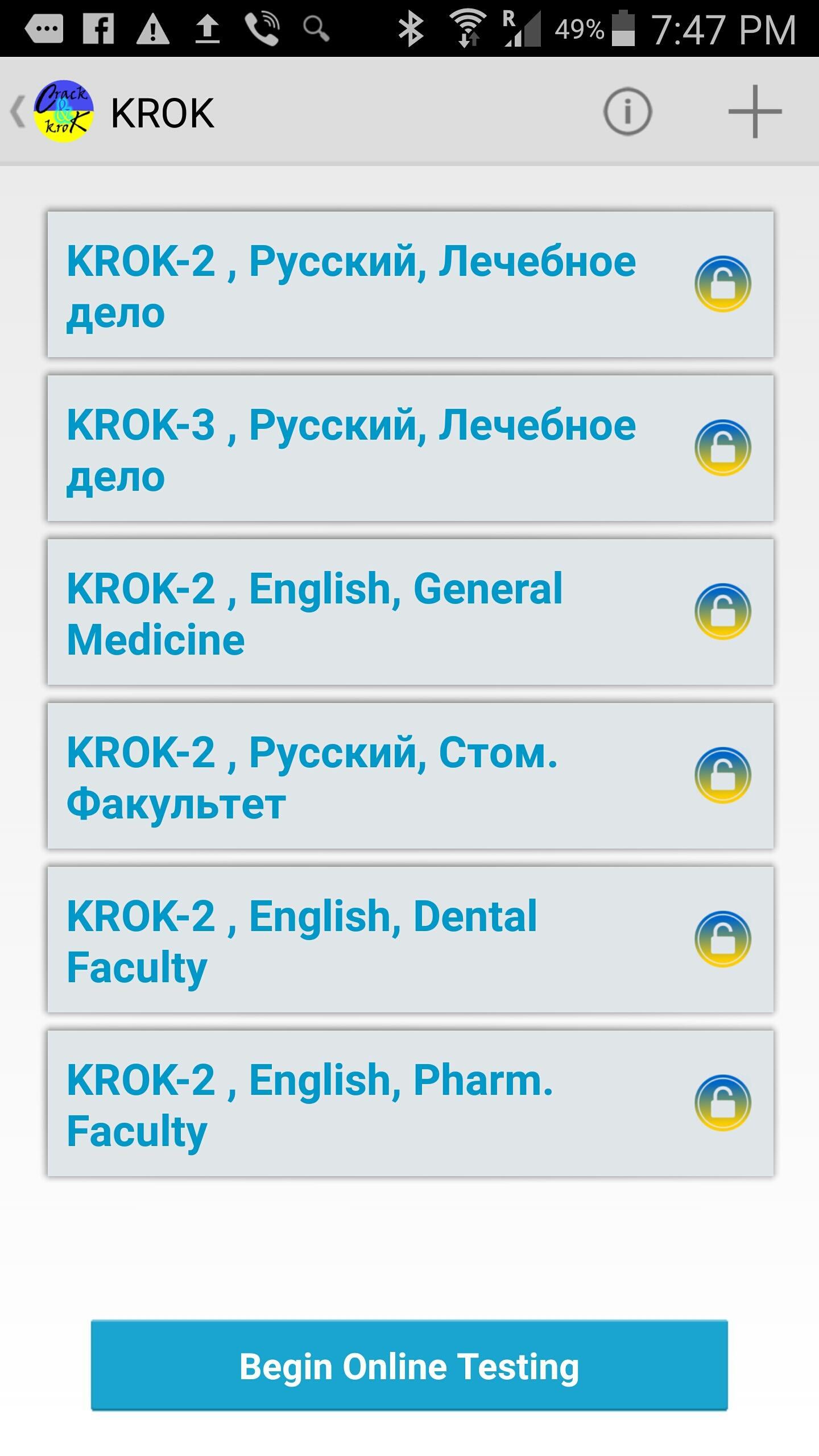Viewport: 819px width, 1456px height.
Task: Tap the battery level indicator
Action: pos(622,27)
